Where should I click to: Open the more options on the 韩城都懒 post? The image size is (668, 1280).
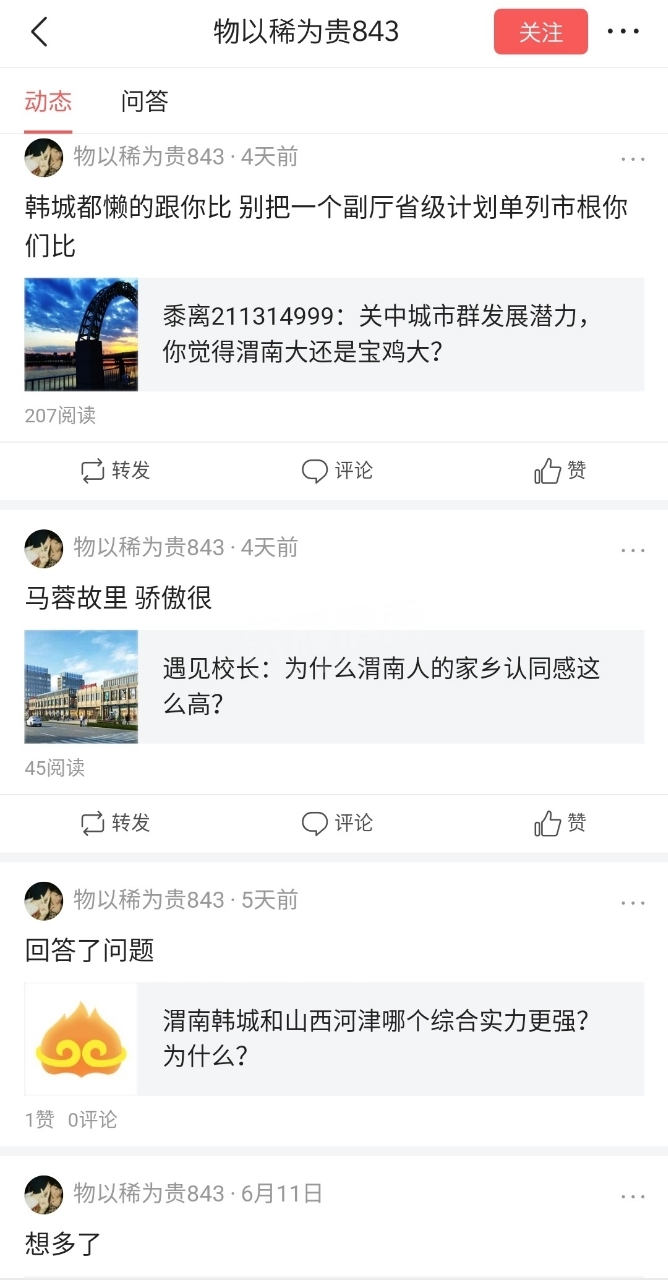pyautogui.click(x=632, y=159)
